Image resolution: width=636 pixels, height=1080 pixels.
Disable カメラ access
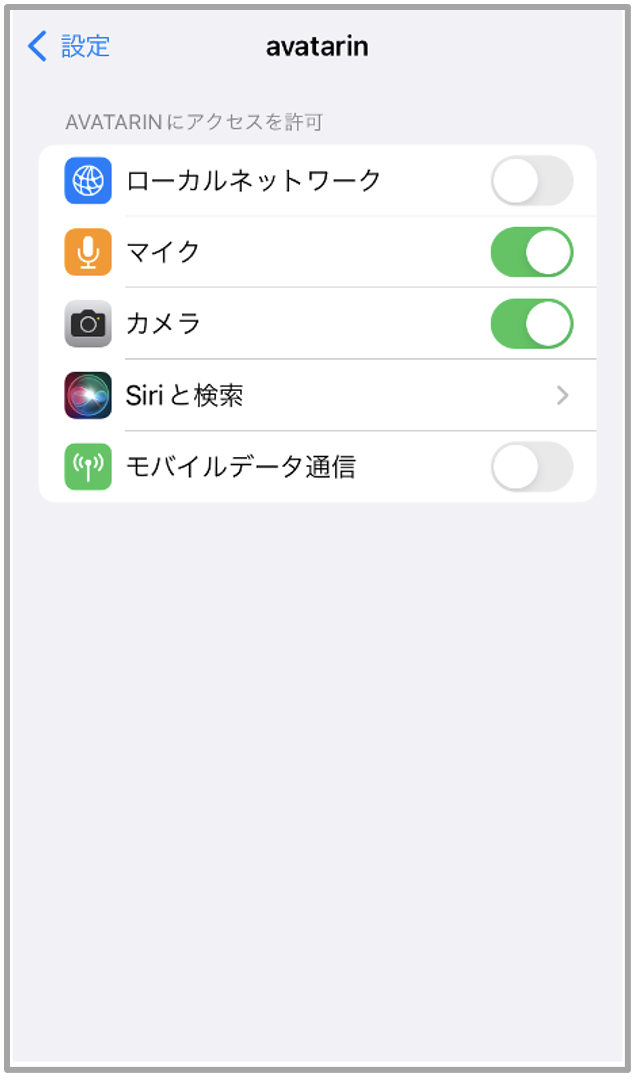[531, 324]
